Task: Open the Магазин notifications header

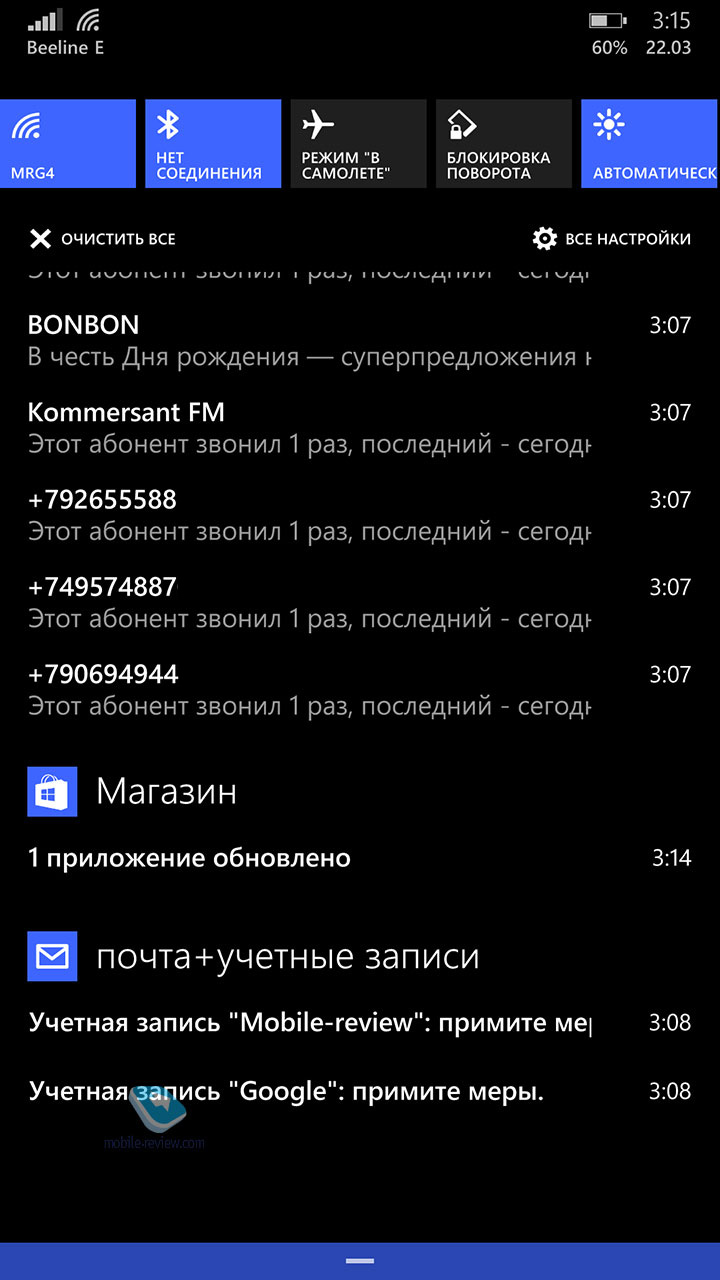Action: tap(360, 792)
